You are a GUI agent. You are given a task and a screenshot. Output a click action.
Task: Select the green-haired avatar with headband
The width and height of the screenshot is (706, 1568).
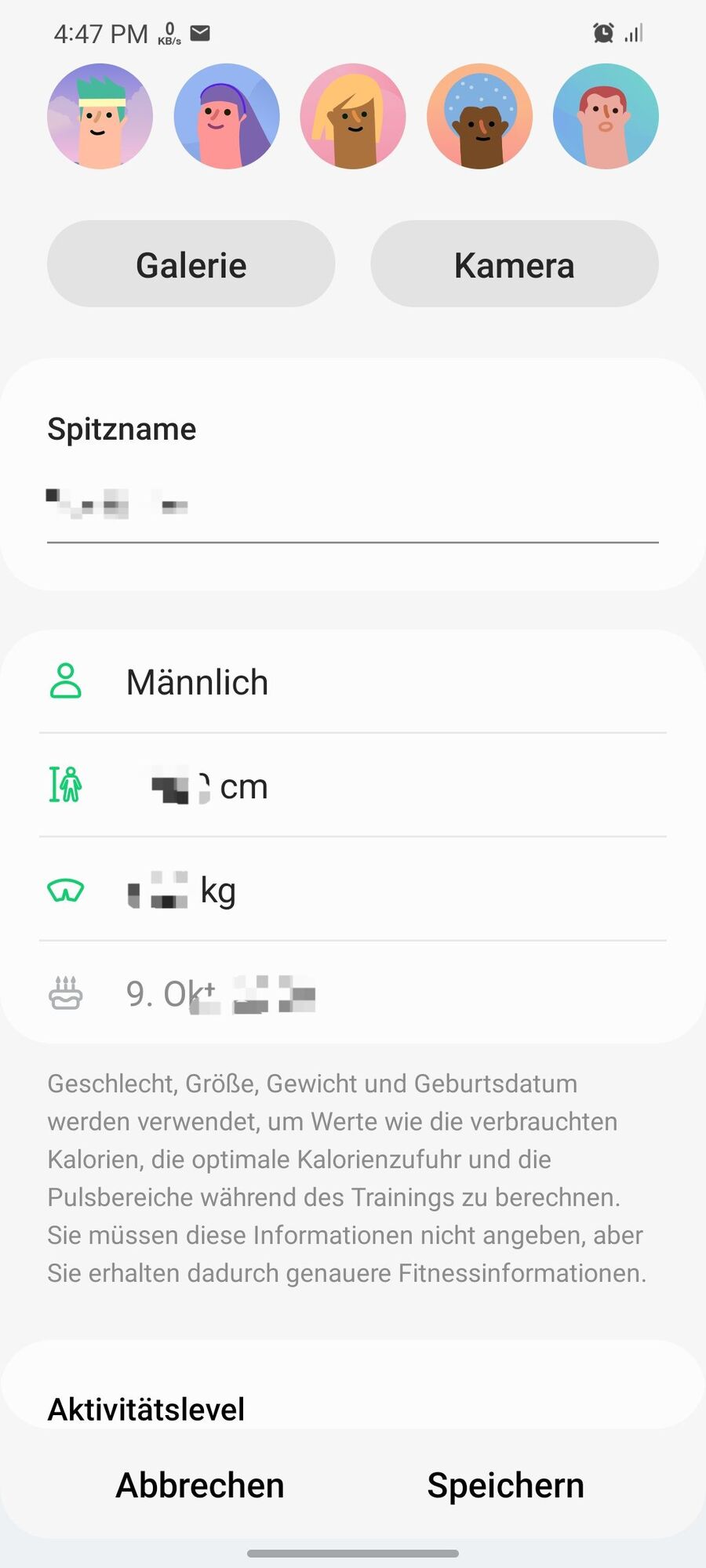pos(100,116)
